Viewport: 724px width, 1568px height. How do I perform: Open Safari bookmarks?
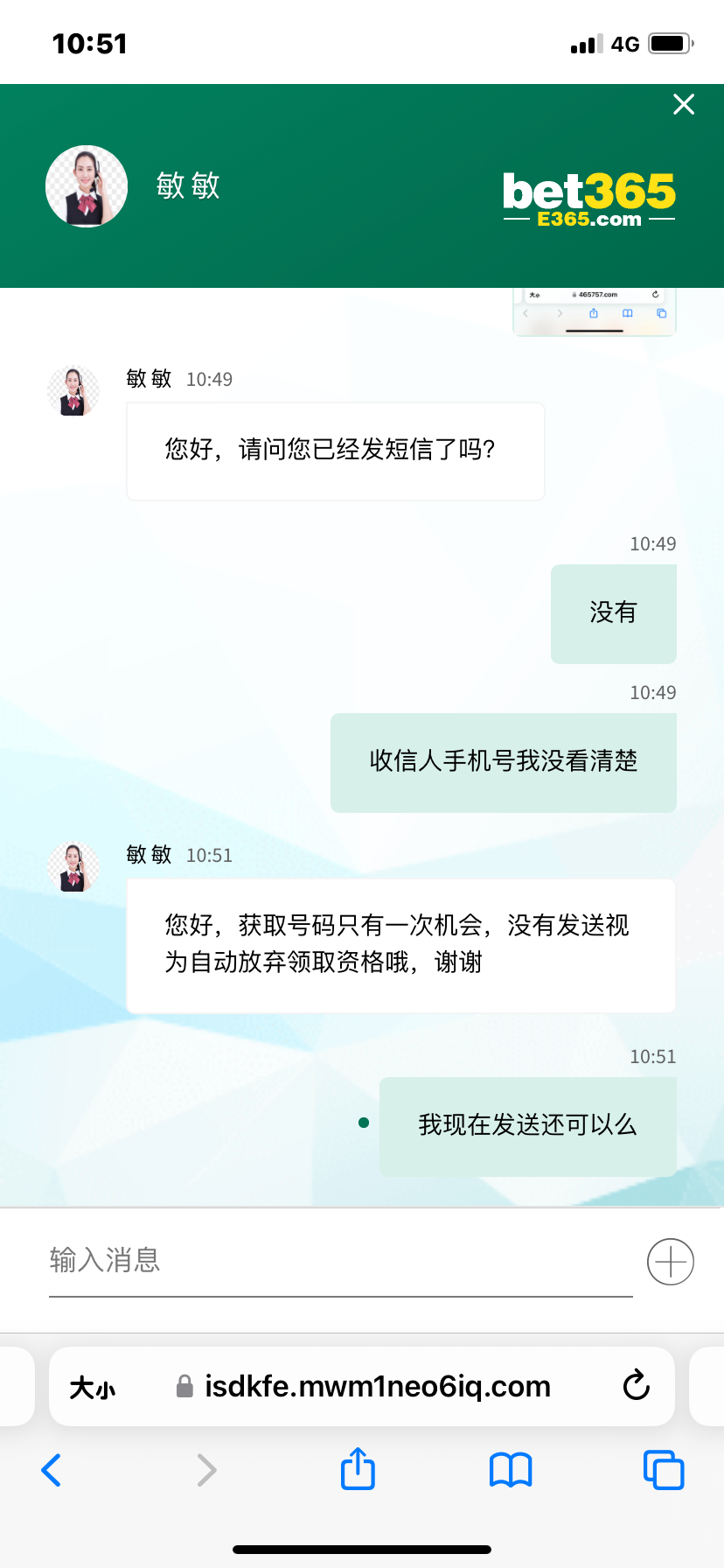[x=511, y=1470]
